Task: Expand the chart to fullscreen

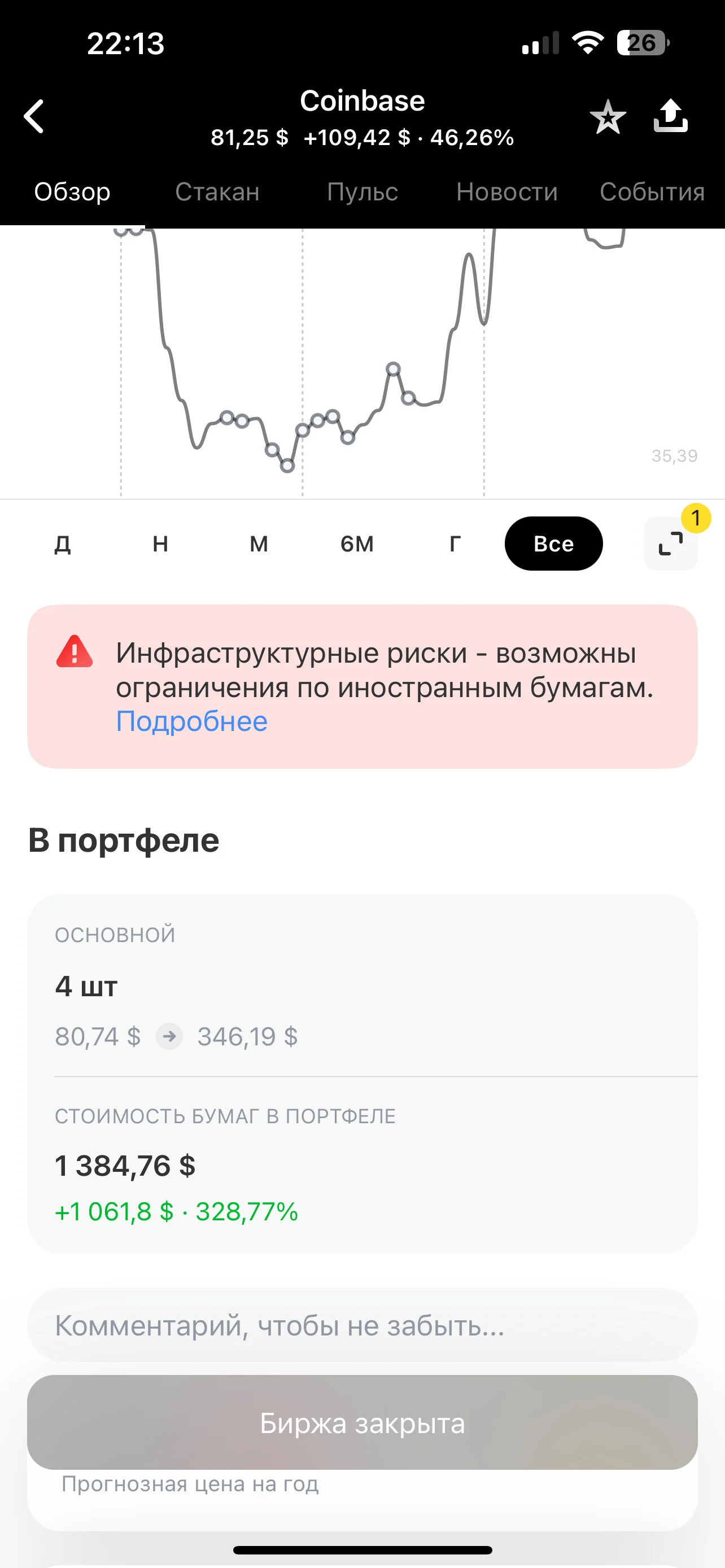Action: tap(670, 543)
